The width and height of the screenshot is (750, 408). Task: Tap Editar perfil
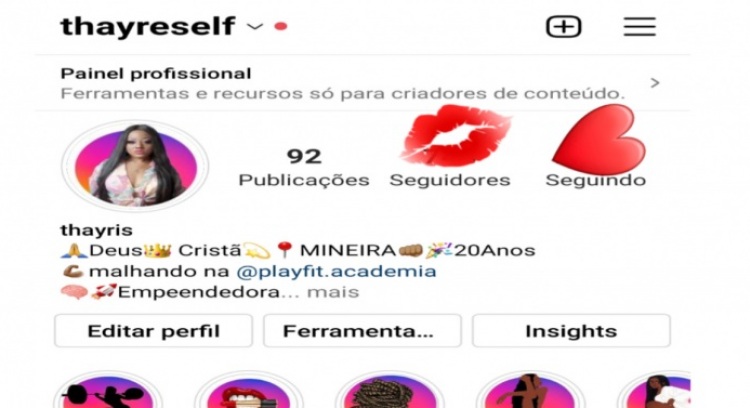(x=153, y=331)
